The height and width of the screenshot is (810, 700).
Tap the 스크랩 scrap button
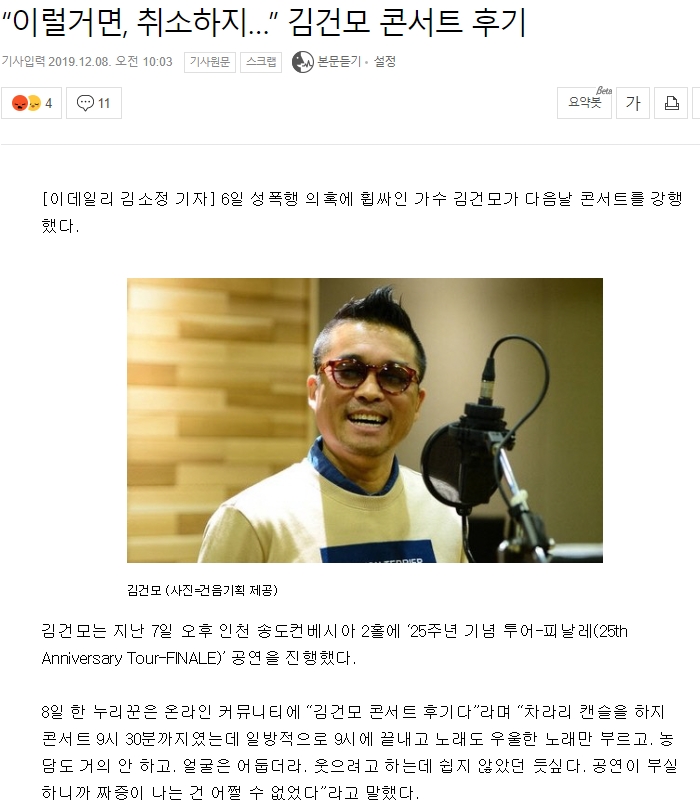(260, 62)
